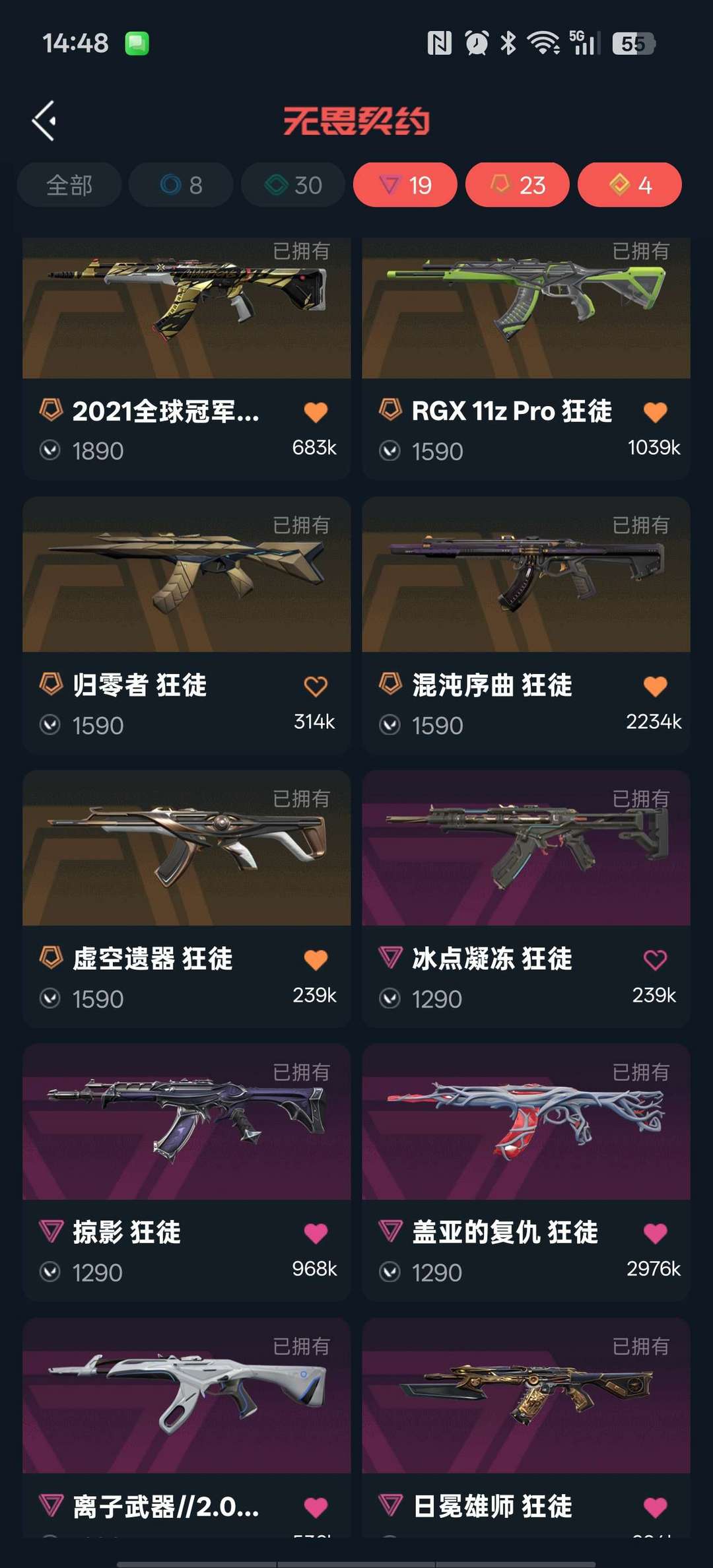The height and width of the screenshot is (1568, 713).
Task: Filter by the green tier chip showing 30
Action: (293, 185)
